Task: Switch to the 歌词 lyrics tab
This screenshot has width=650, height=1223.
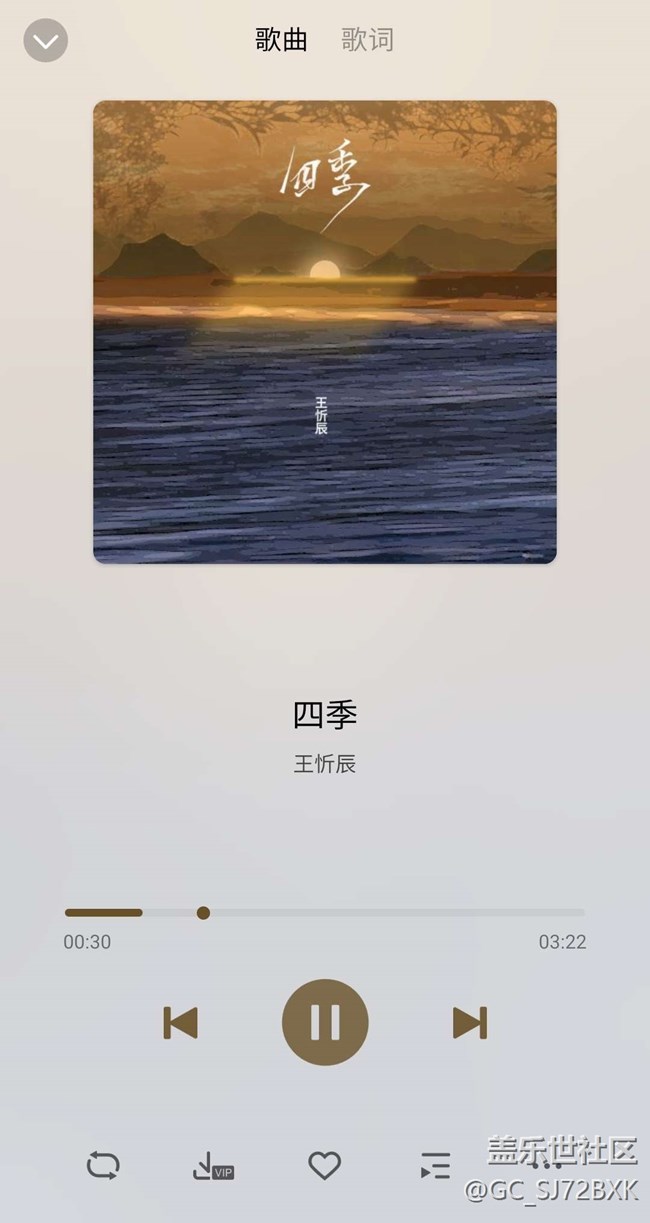Action: (367, 40)
